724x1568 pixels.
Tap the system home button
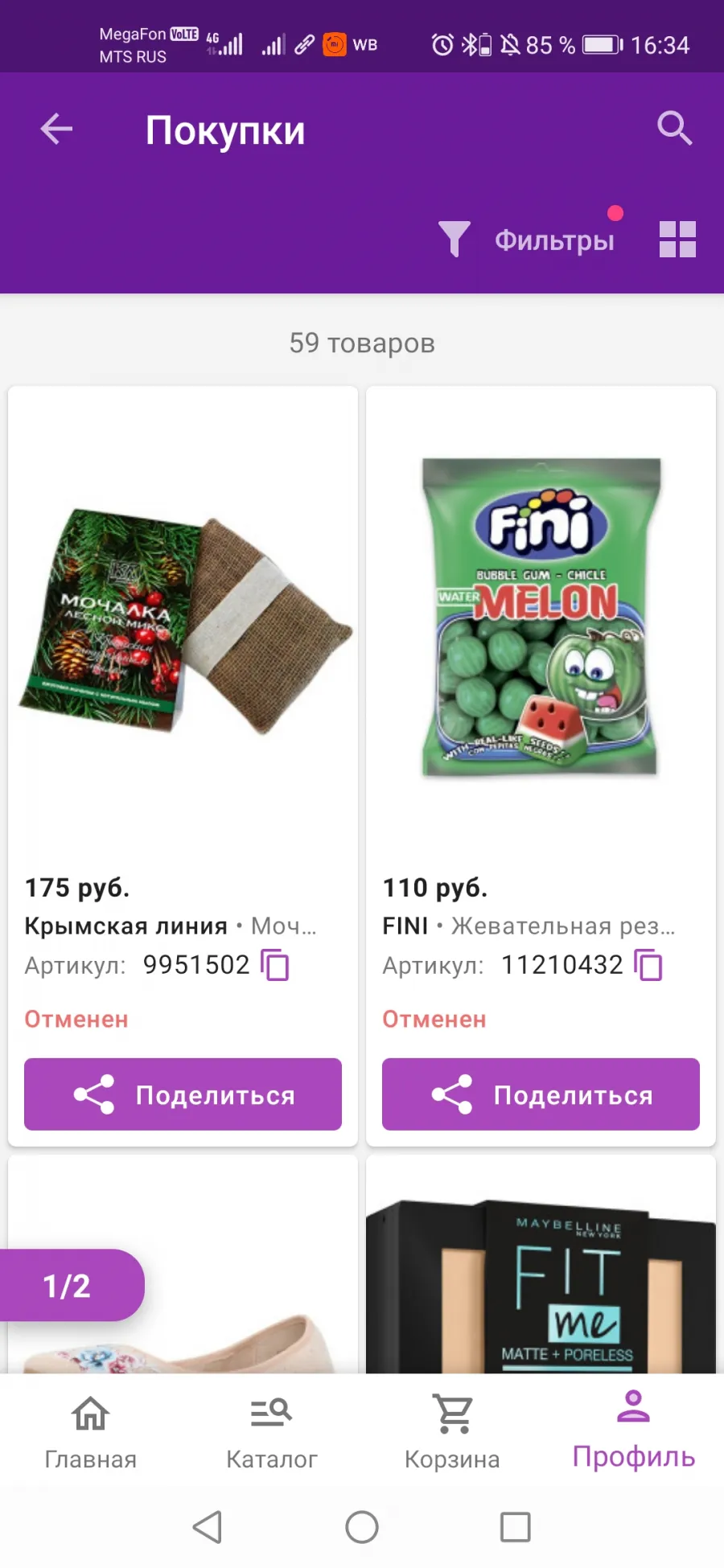coord(362,1527)
